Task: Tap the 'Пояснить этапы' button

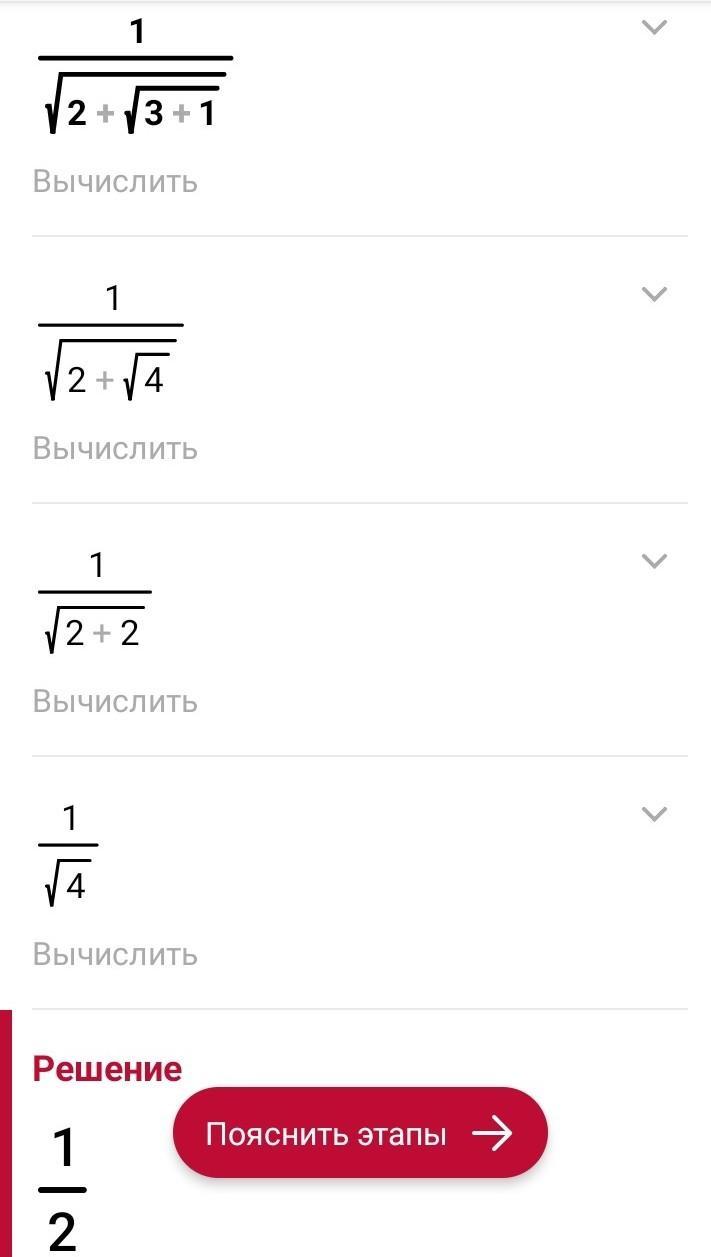Action: (x=360, y=1133)
